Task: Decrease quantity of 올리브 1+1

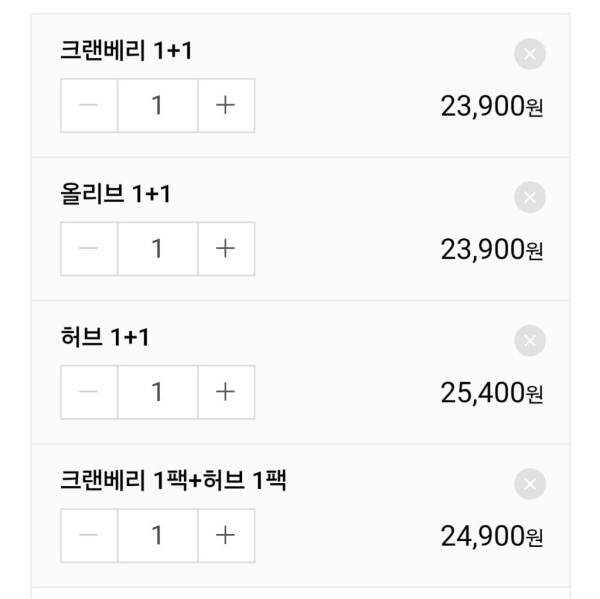Action: click(x=89, y=249)
